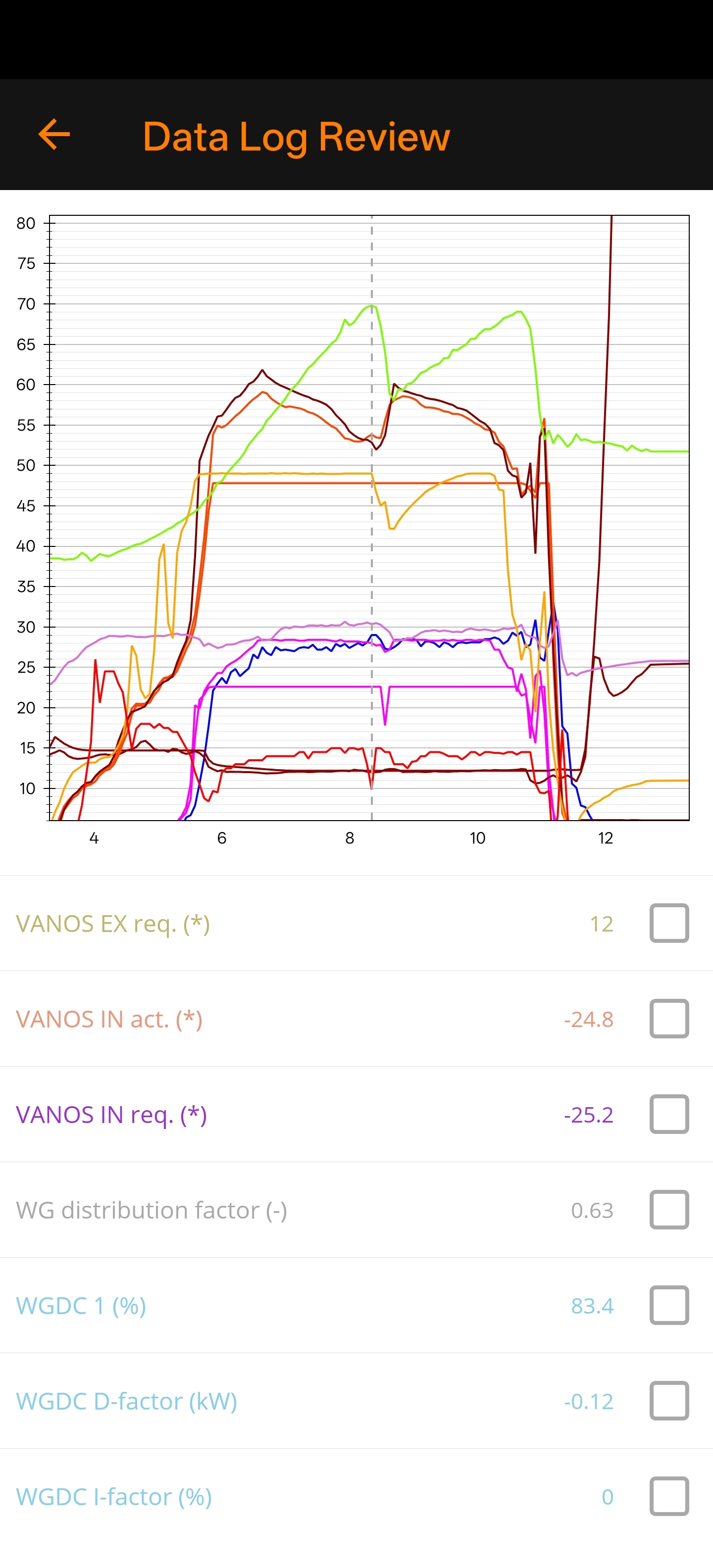Click the back arrow to exit Data Log Review

(x=54, y=135)
